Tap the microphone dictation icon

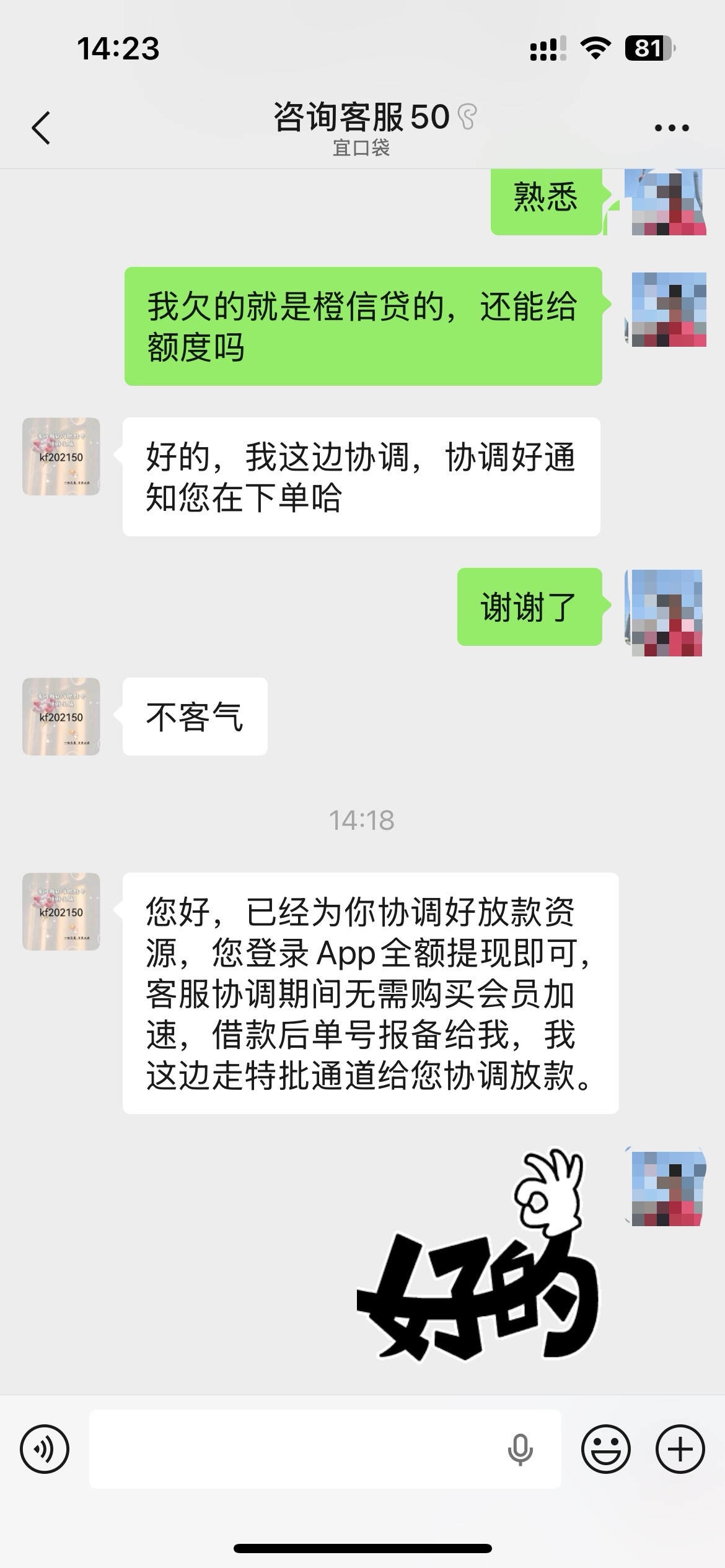pyautogui.click(x=519, y=1450)
